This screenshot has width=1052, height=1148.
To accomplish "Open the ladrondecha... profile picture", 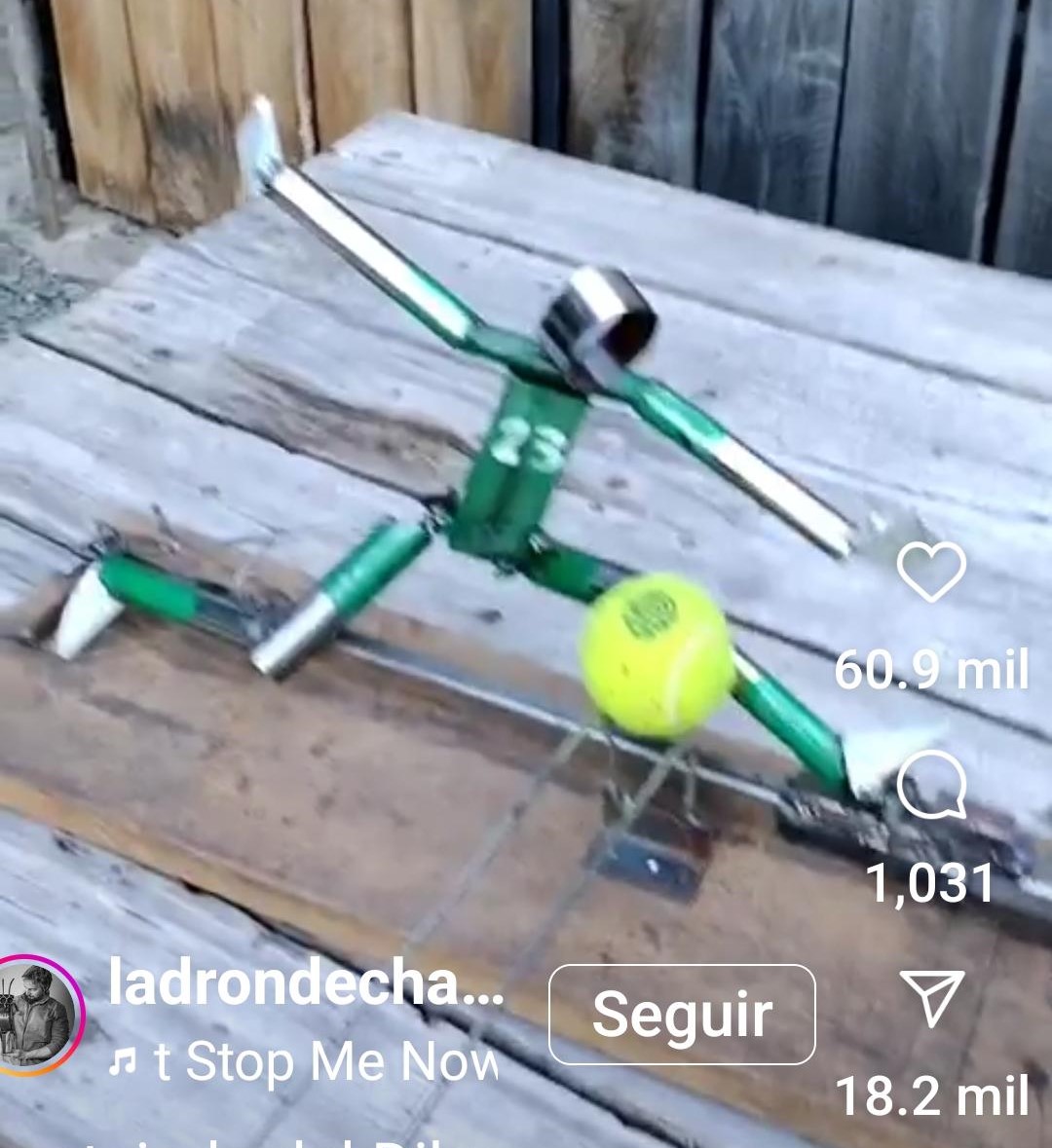I will (39, 1015).
